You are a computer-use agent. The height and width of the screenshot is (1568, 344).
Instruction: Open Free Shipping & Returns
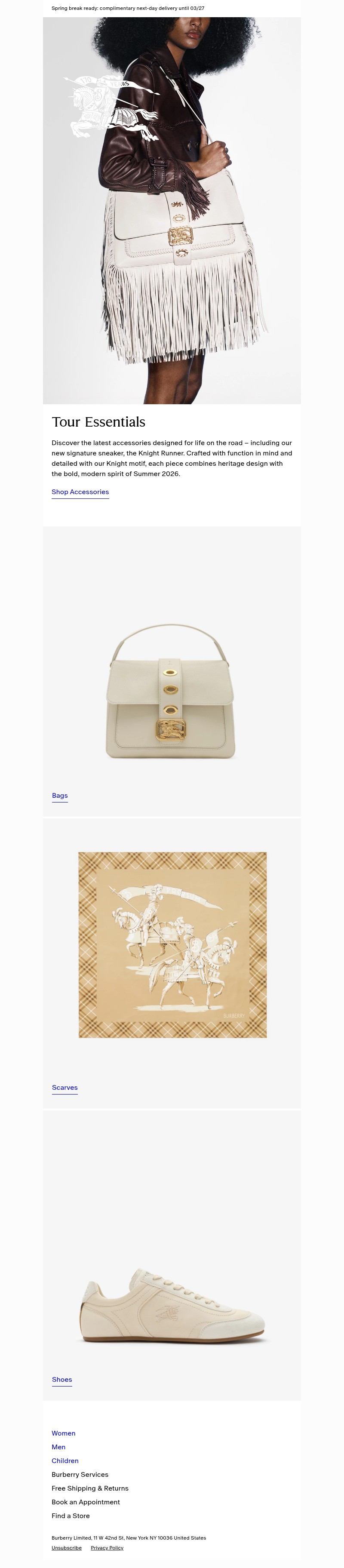90,1488
